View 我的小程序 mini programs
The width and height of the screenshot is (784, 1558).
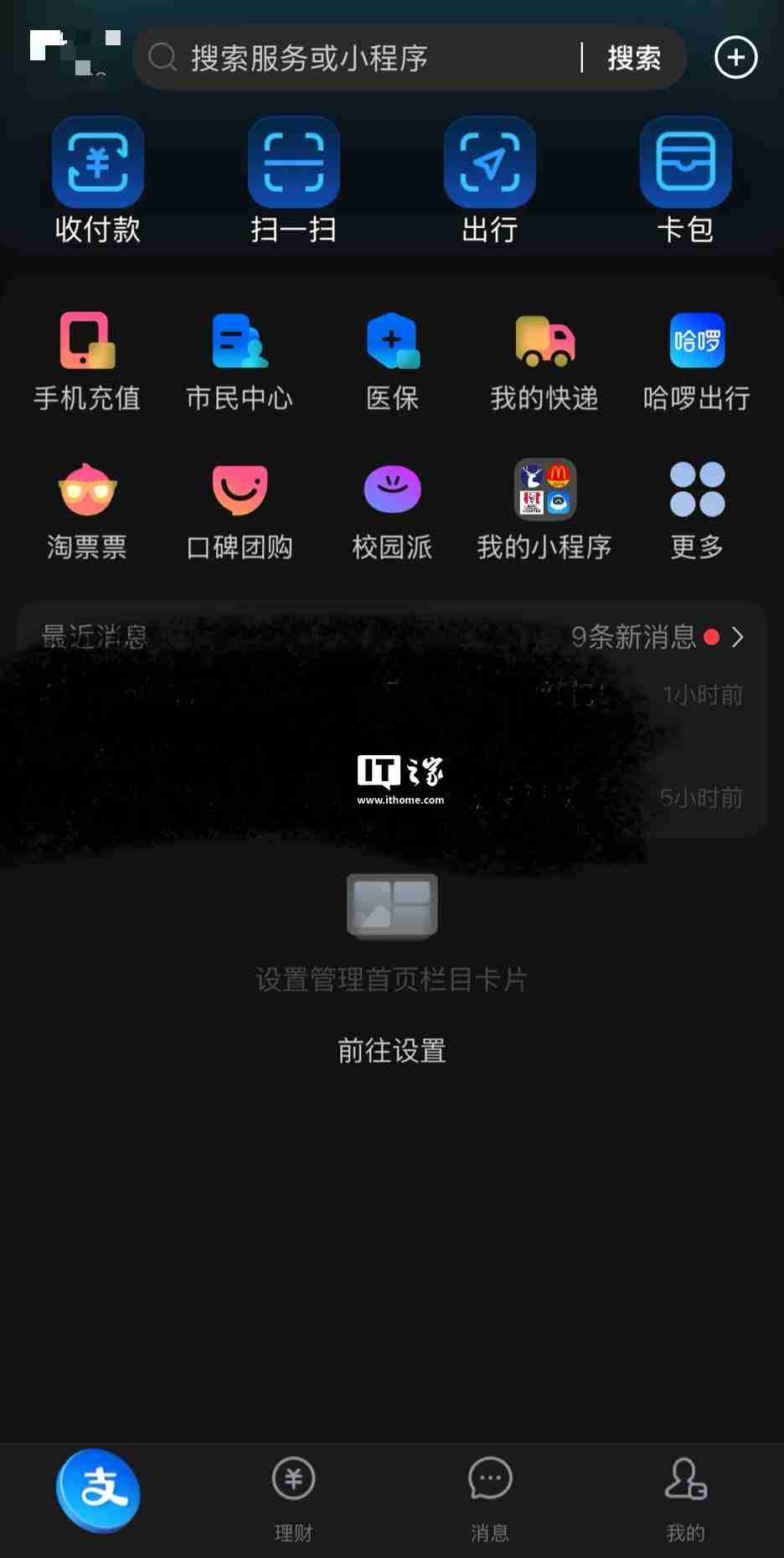point(544,511)
